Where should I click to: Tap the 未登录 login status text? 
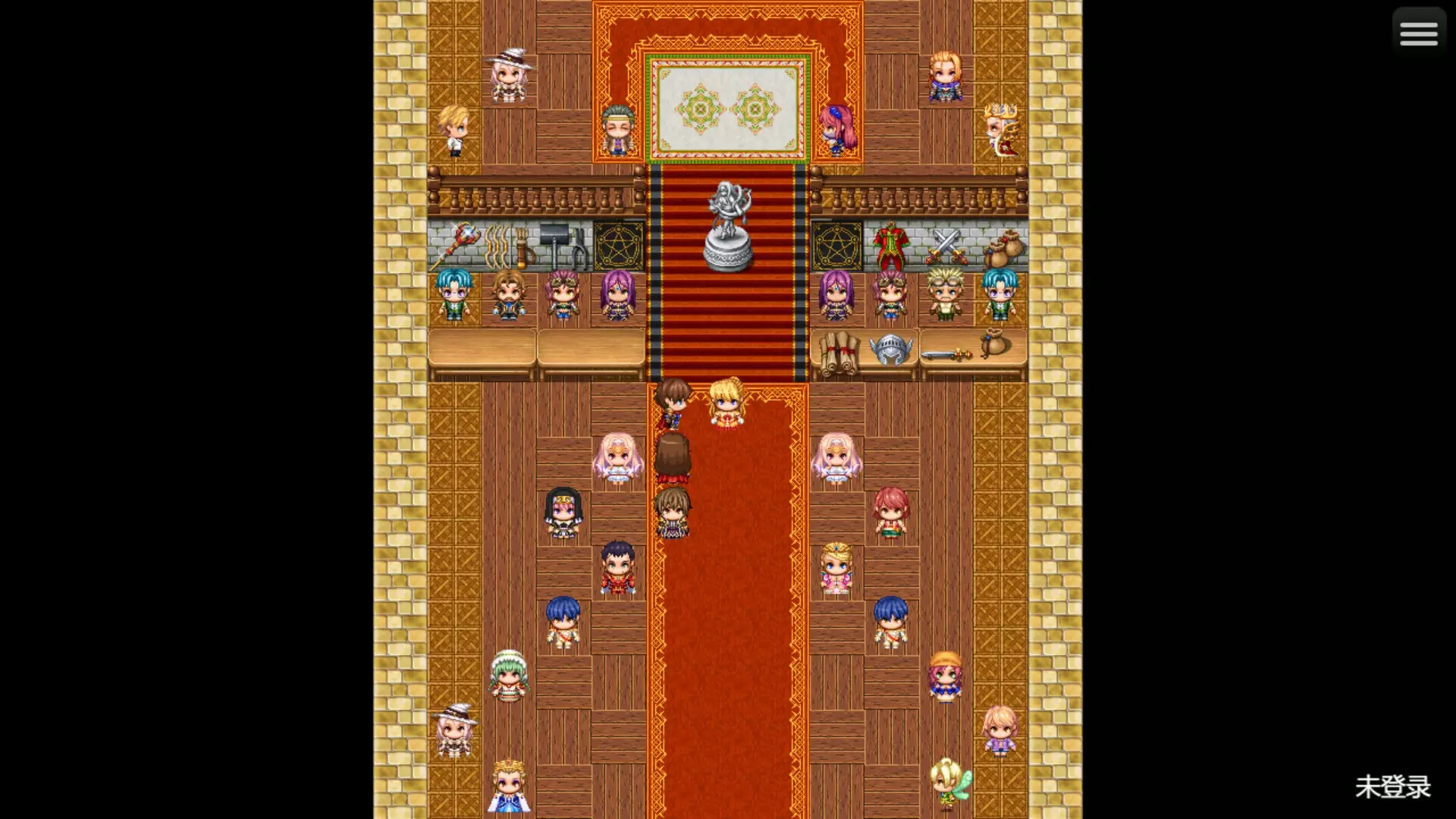click(1392, 787)
